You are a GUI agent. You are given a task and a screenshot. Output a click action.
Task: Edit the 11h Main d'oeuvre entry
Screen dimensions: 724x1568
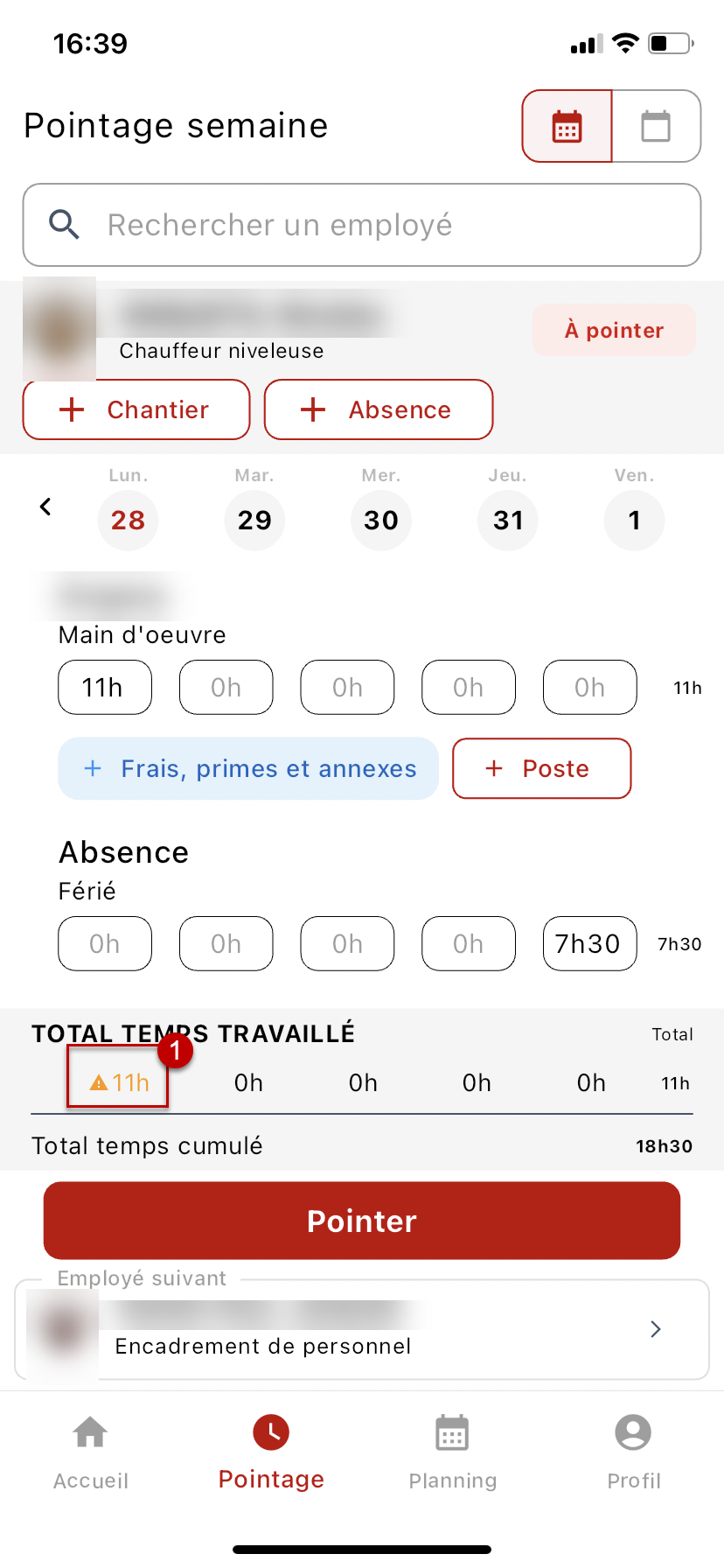tap(105, 688)
